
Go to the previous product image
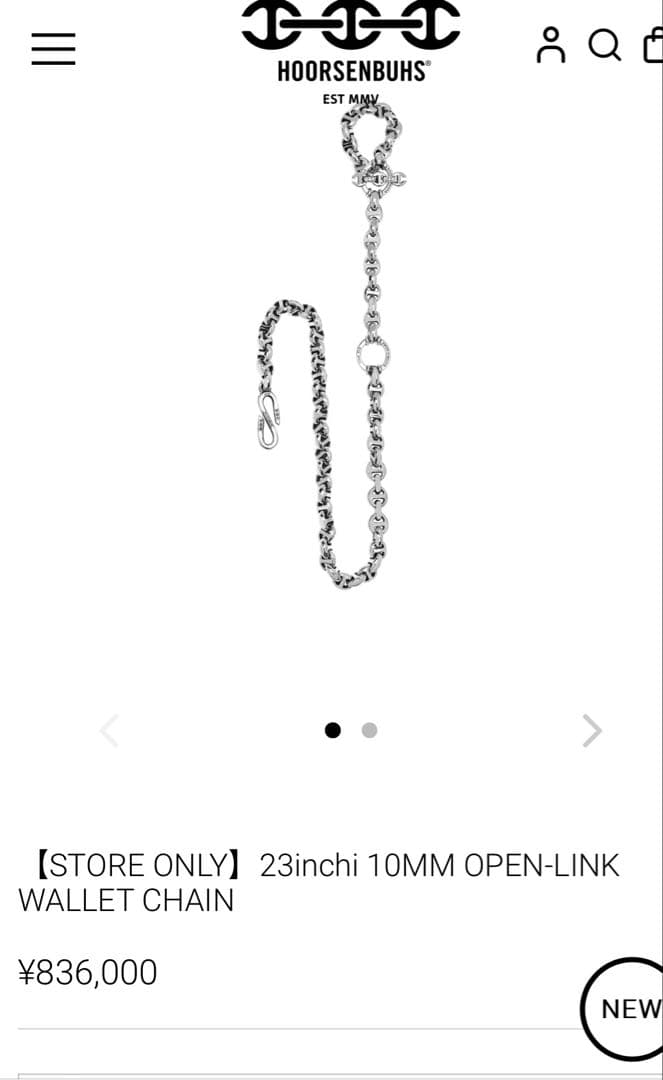click(x=109, y=731)
